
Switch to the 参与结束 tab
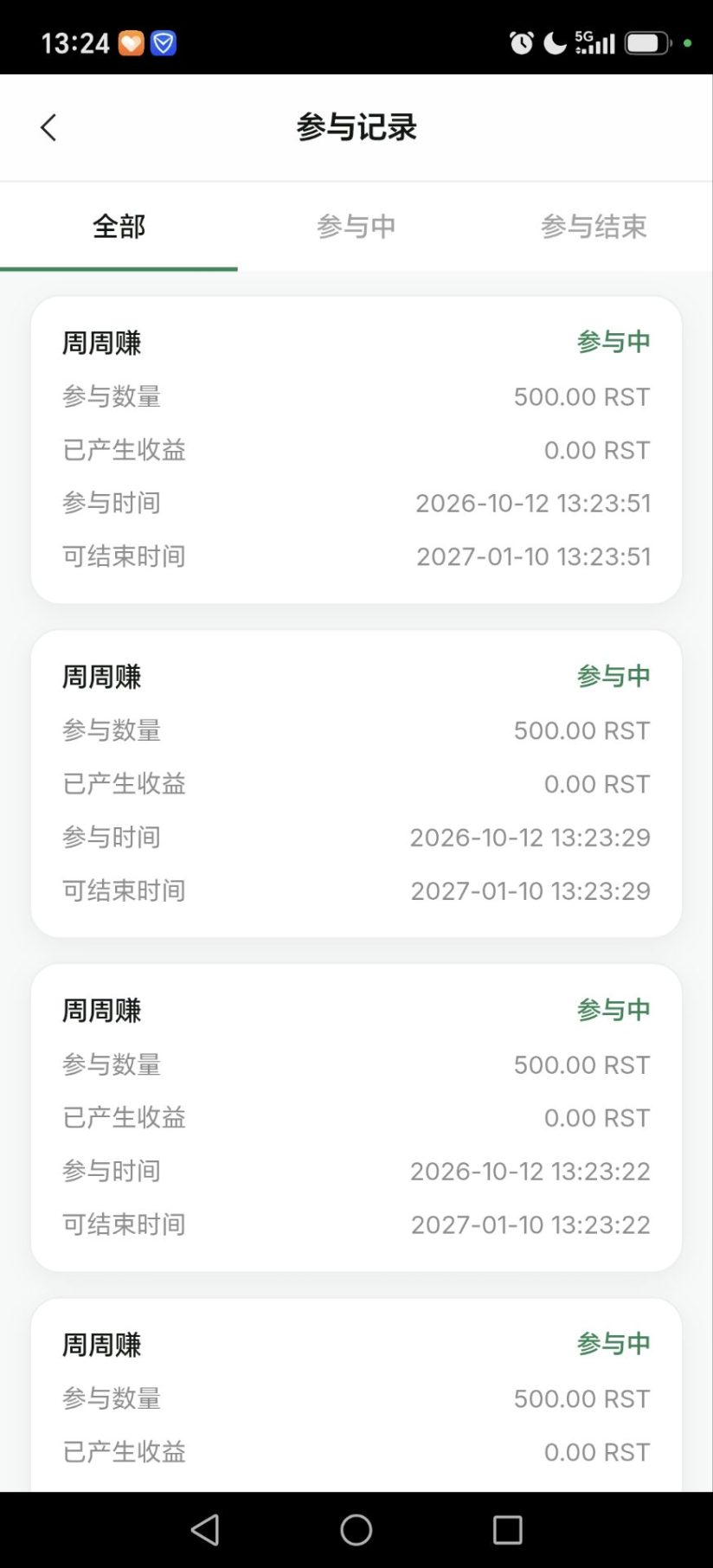[x=594, y=227]
